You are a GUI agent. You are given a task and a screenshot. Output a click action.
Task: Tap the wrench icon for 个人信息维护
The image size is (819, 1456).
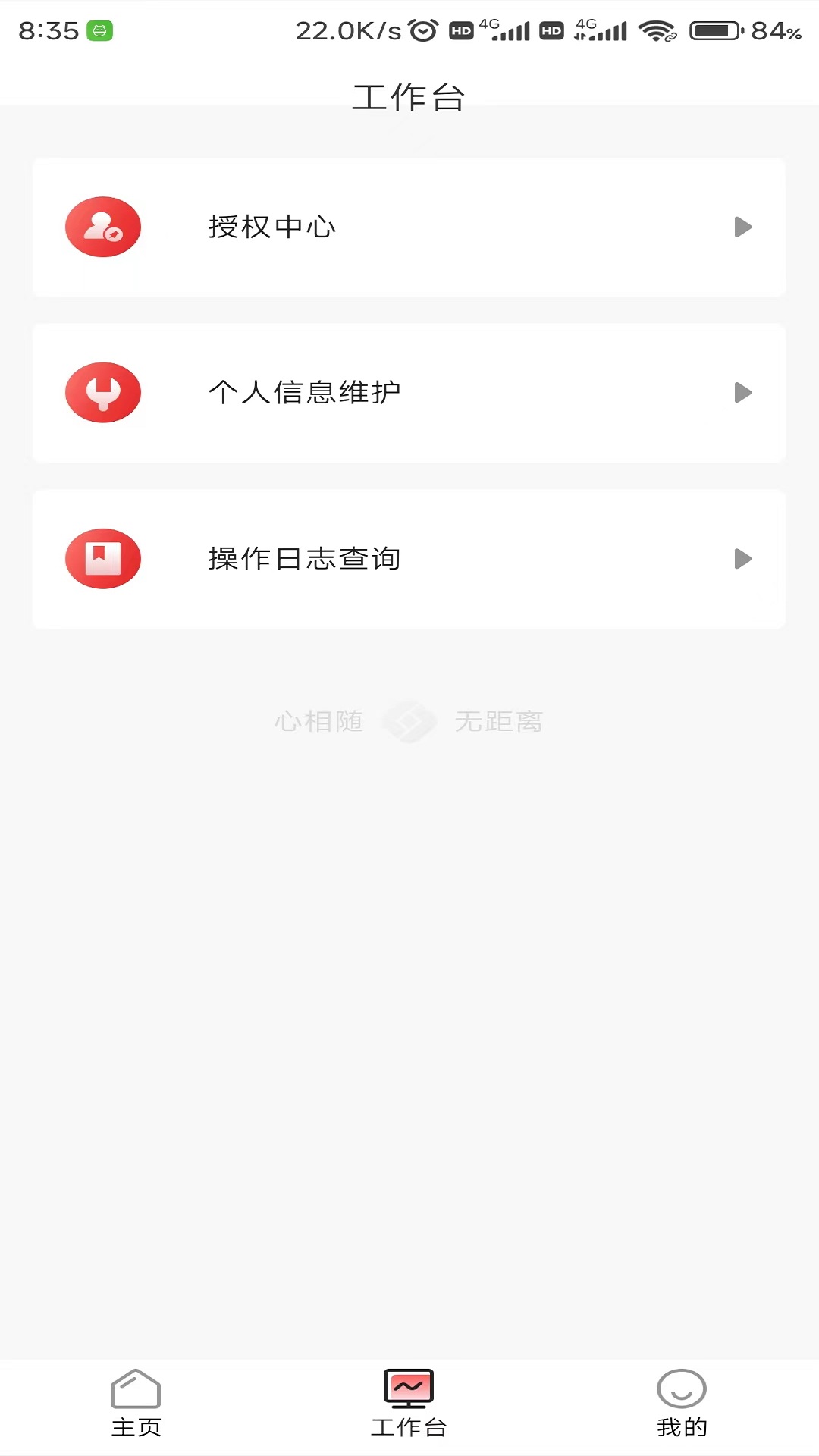click(102, 392)
